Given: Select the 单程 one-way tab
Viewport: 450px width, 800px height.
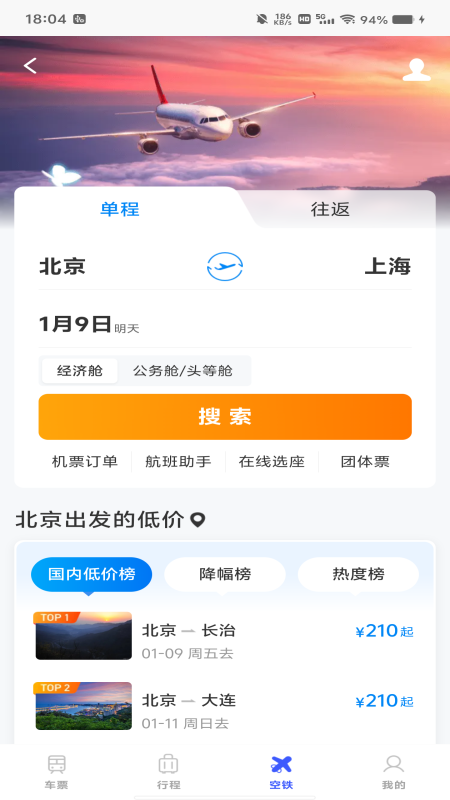Looking at the screenshot, I should pos(120,209).
